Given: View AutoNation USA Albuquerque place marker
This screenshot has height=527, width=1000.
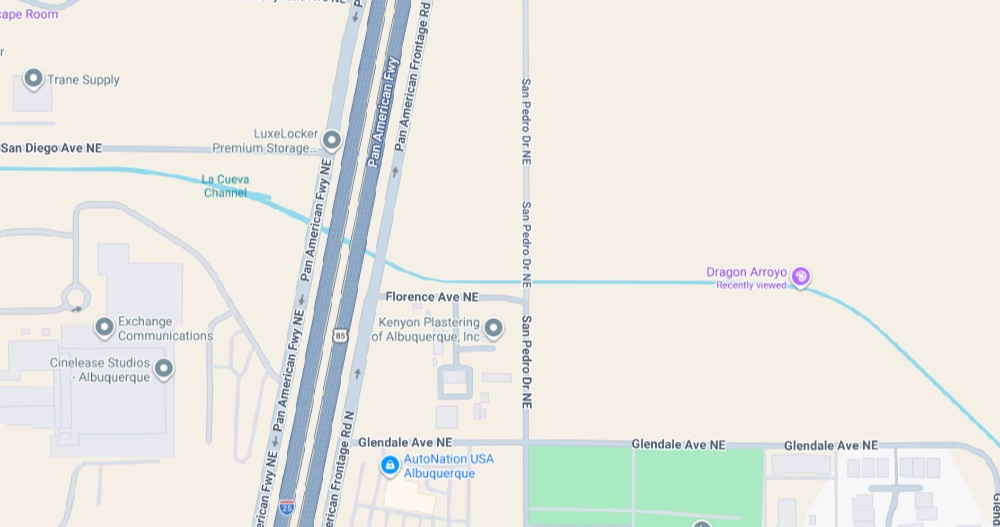Looking at the screenshot, I should click(390, 464).
